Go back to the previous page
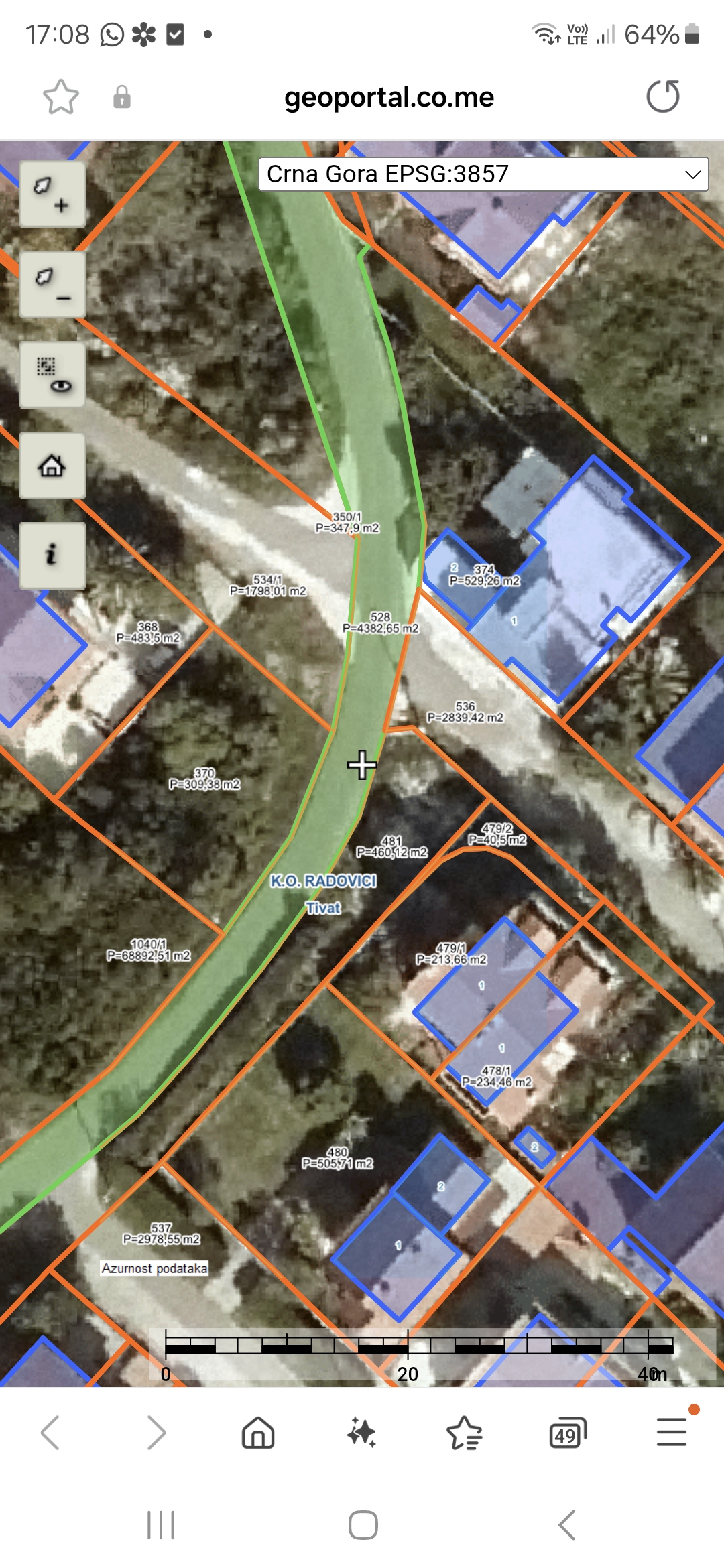The image size is (724, 1568). point(51,1433)
